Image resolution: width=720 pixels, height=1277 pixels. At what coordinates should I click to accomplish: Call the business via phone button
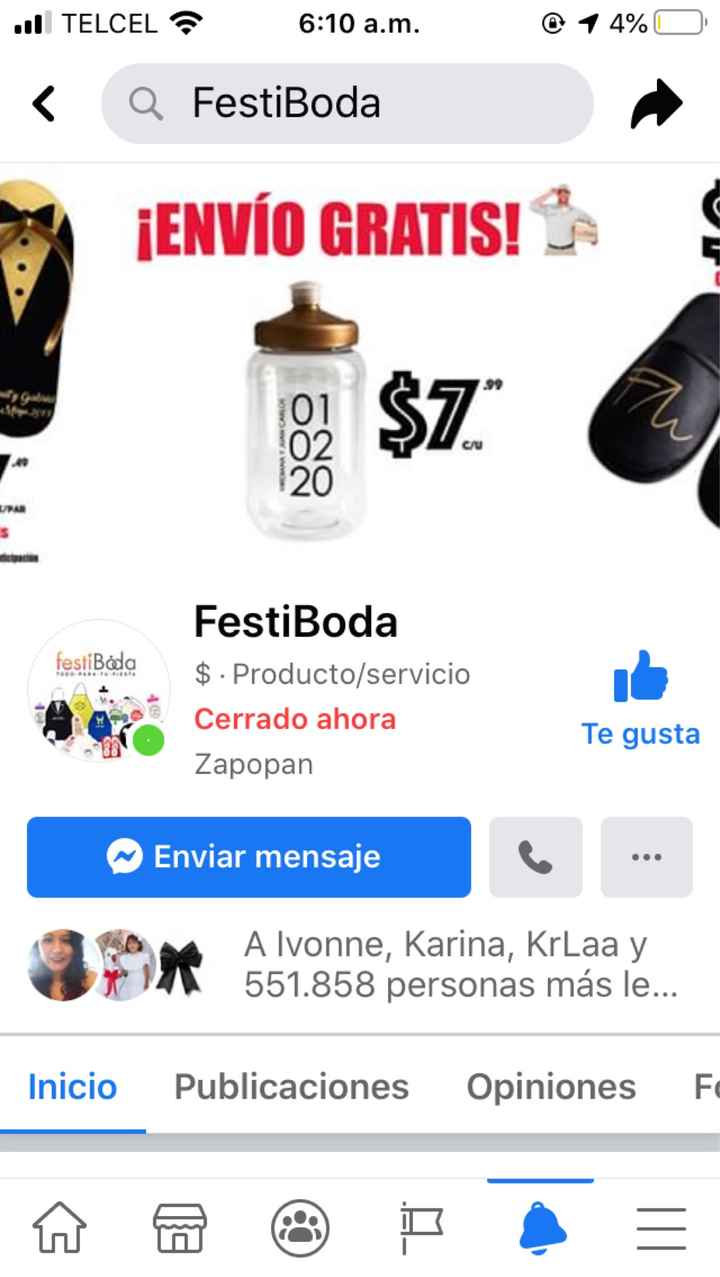pyautogui.click(x=535, y=857)
